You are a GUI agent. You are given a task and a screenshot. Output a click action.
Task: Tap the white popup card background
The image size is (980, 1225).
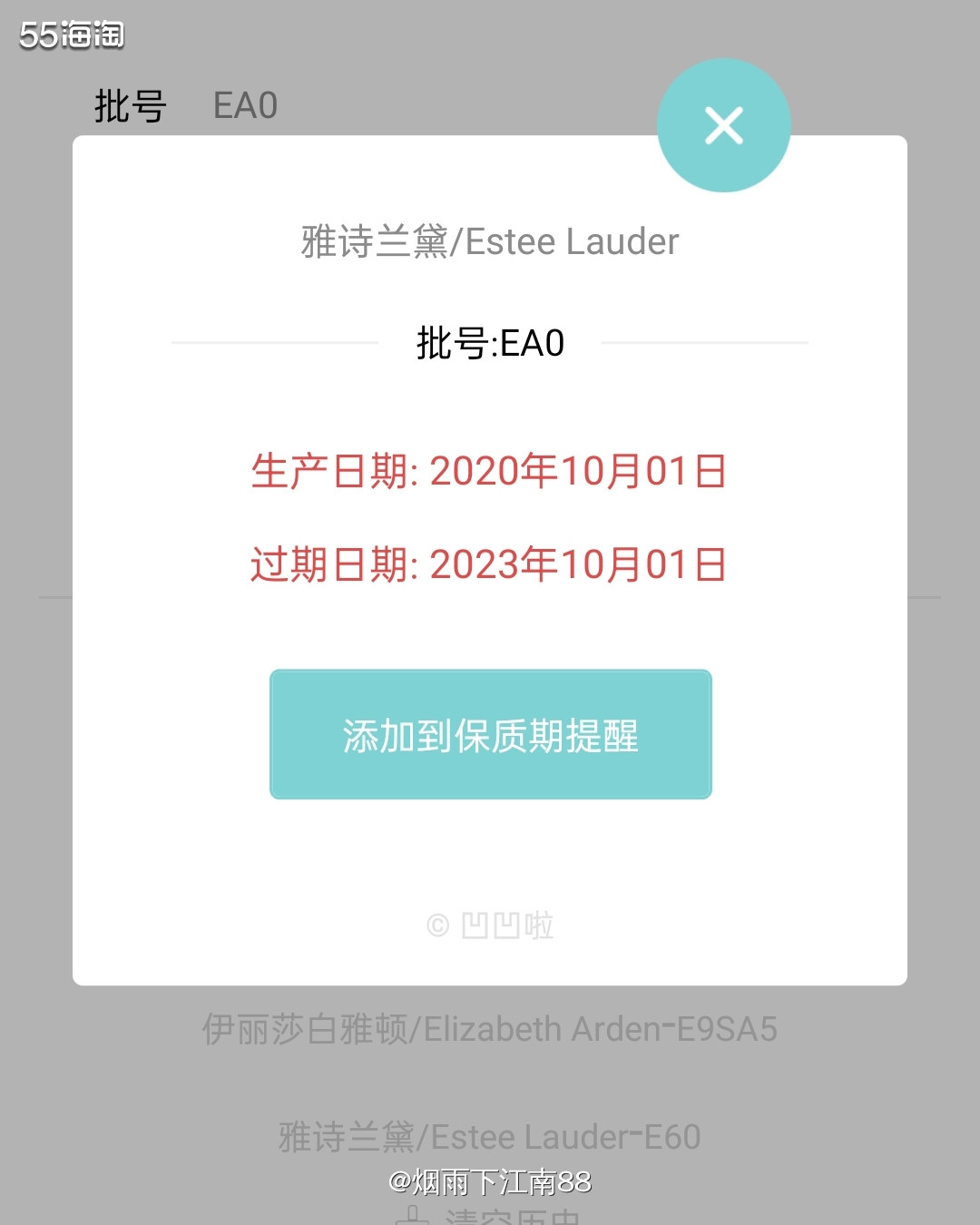[x=490, y=857]
